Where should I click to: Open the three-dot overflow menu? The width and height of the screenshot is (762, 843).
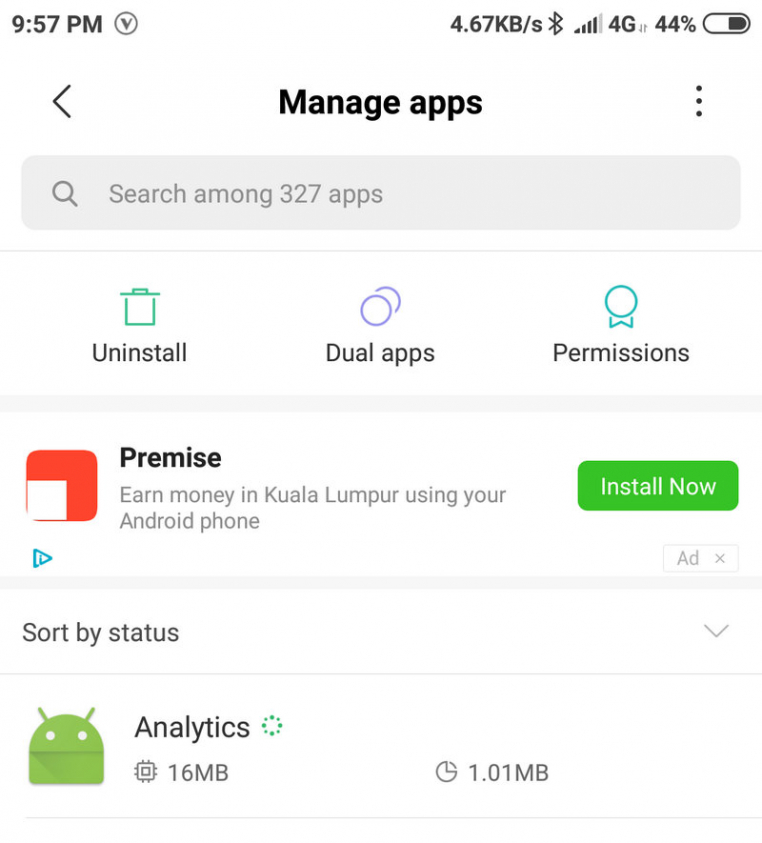click(698, 101)
